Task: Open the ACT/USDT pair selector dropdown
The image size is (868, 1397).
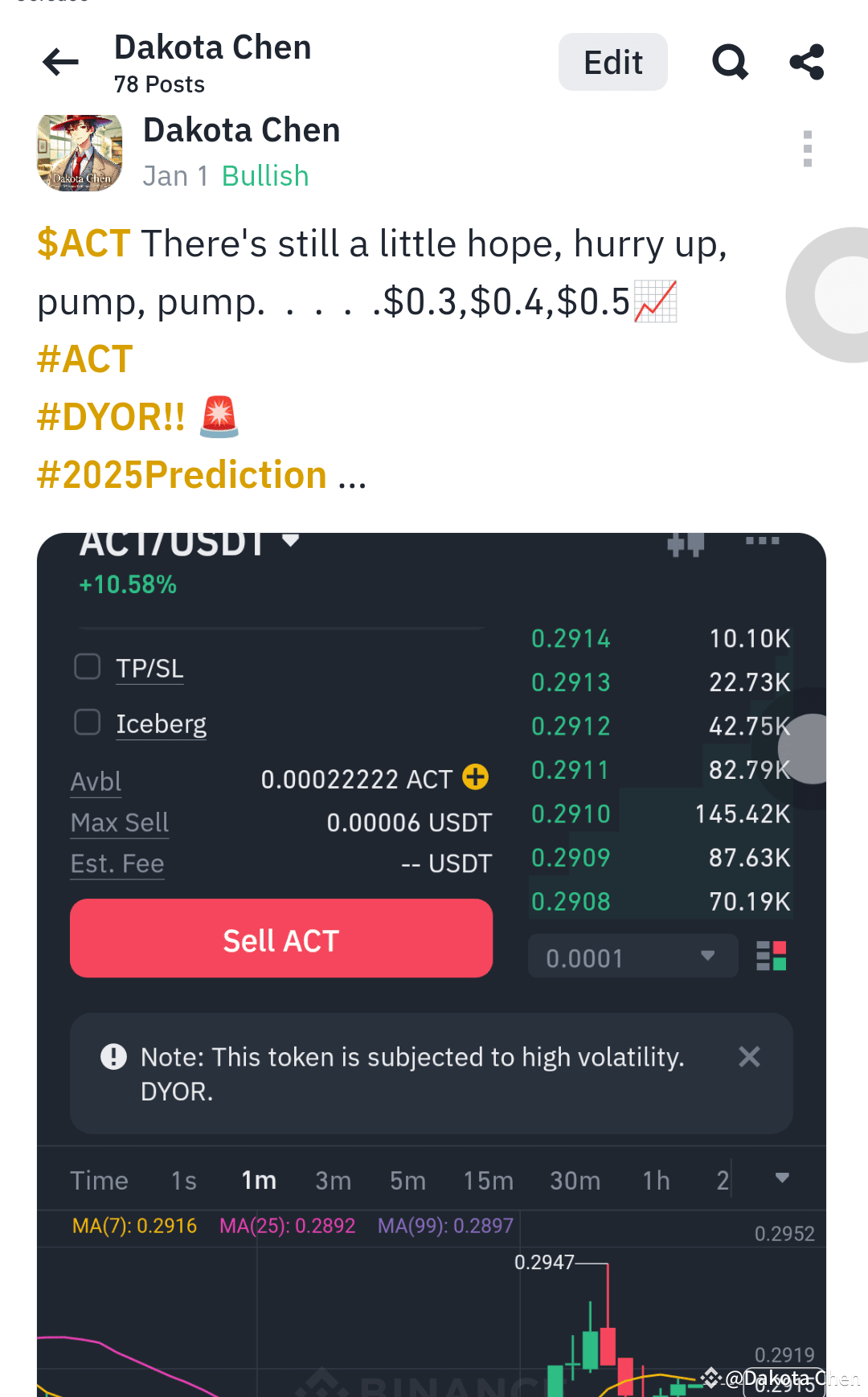Action: point(291,542)
